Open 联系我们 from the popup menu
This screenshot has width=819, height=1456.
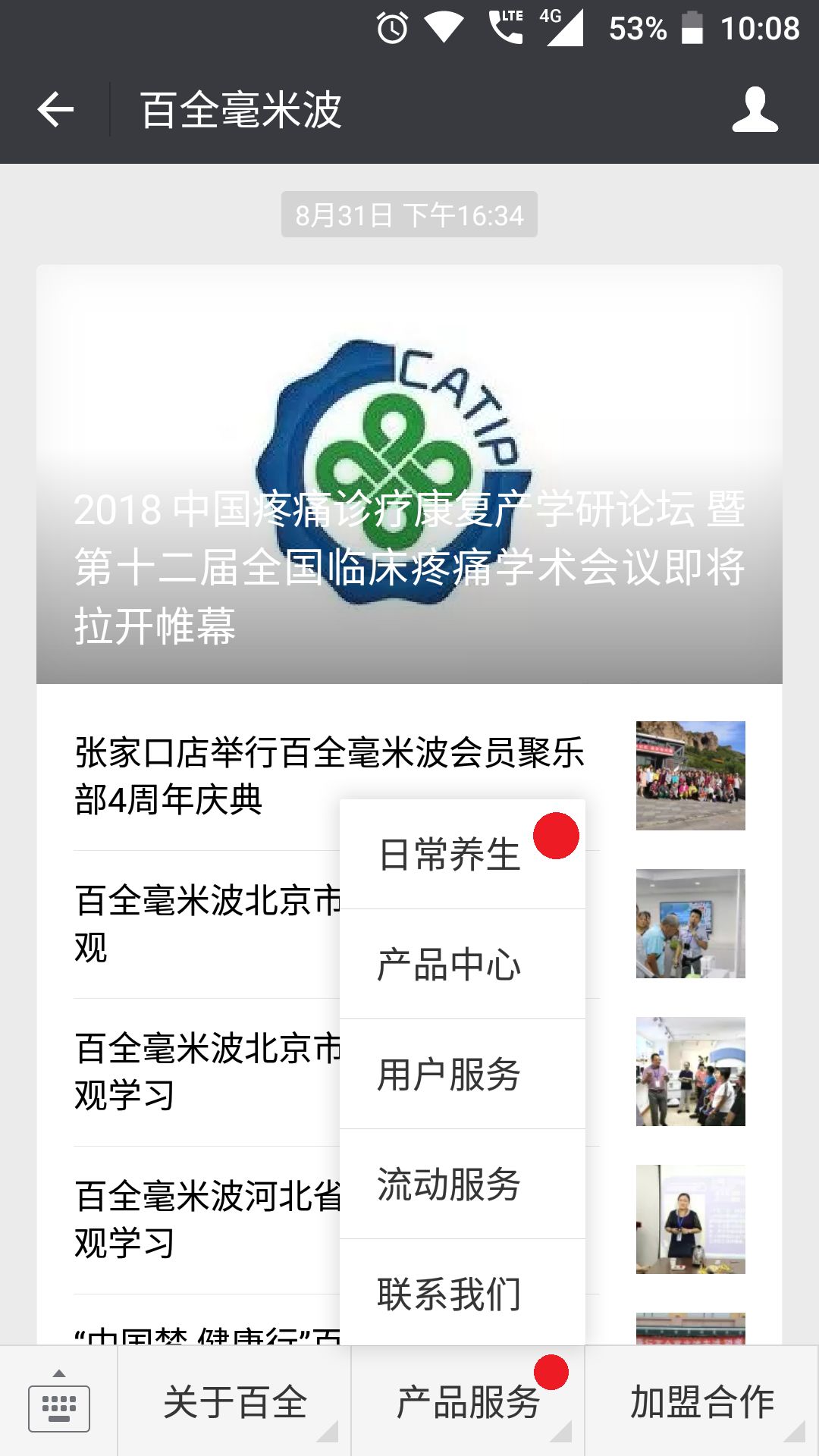(449, 1294)
